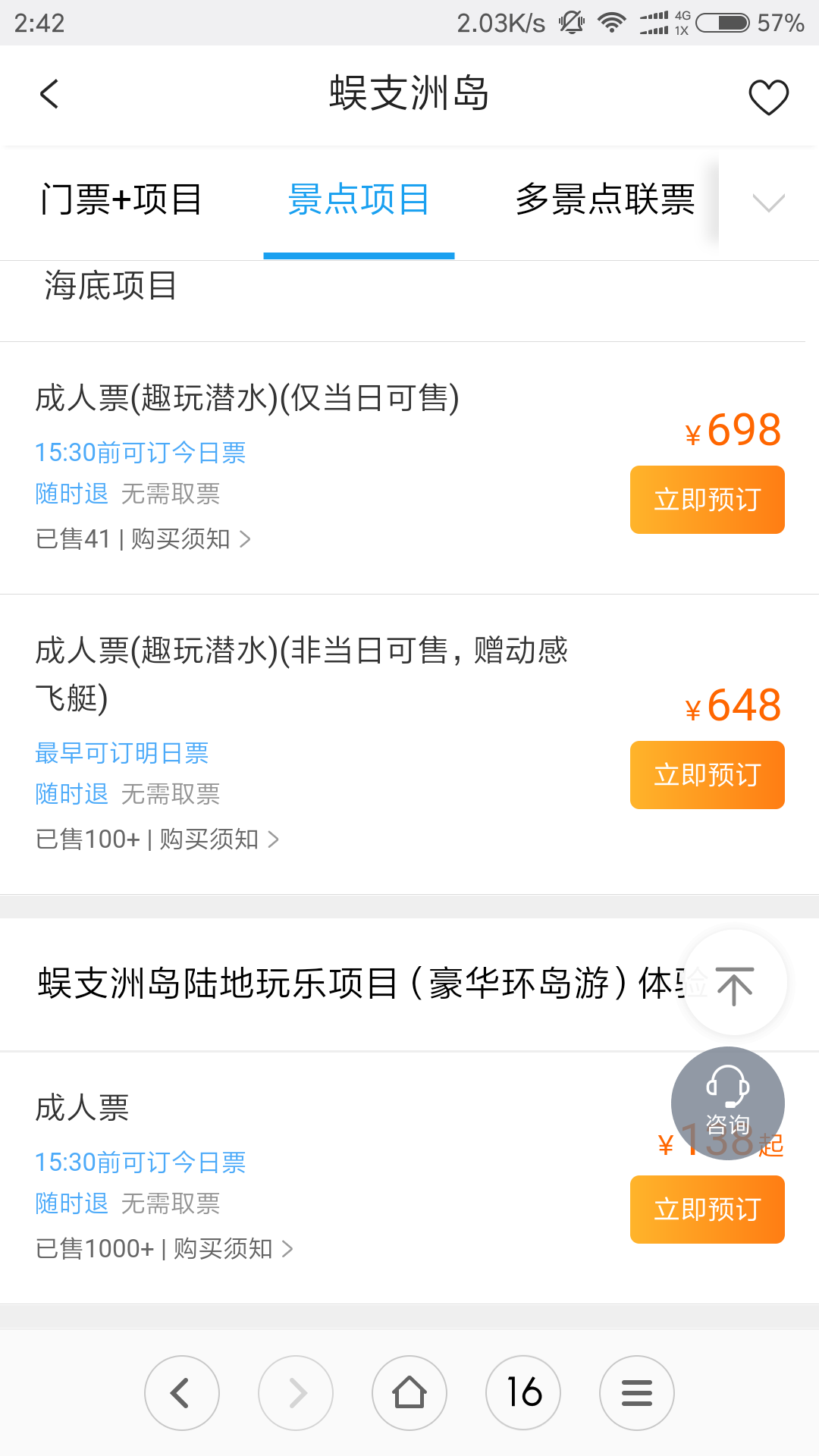View 购买须知 for the ticket with 已售41

[x=190, y=538]
